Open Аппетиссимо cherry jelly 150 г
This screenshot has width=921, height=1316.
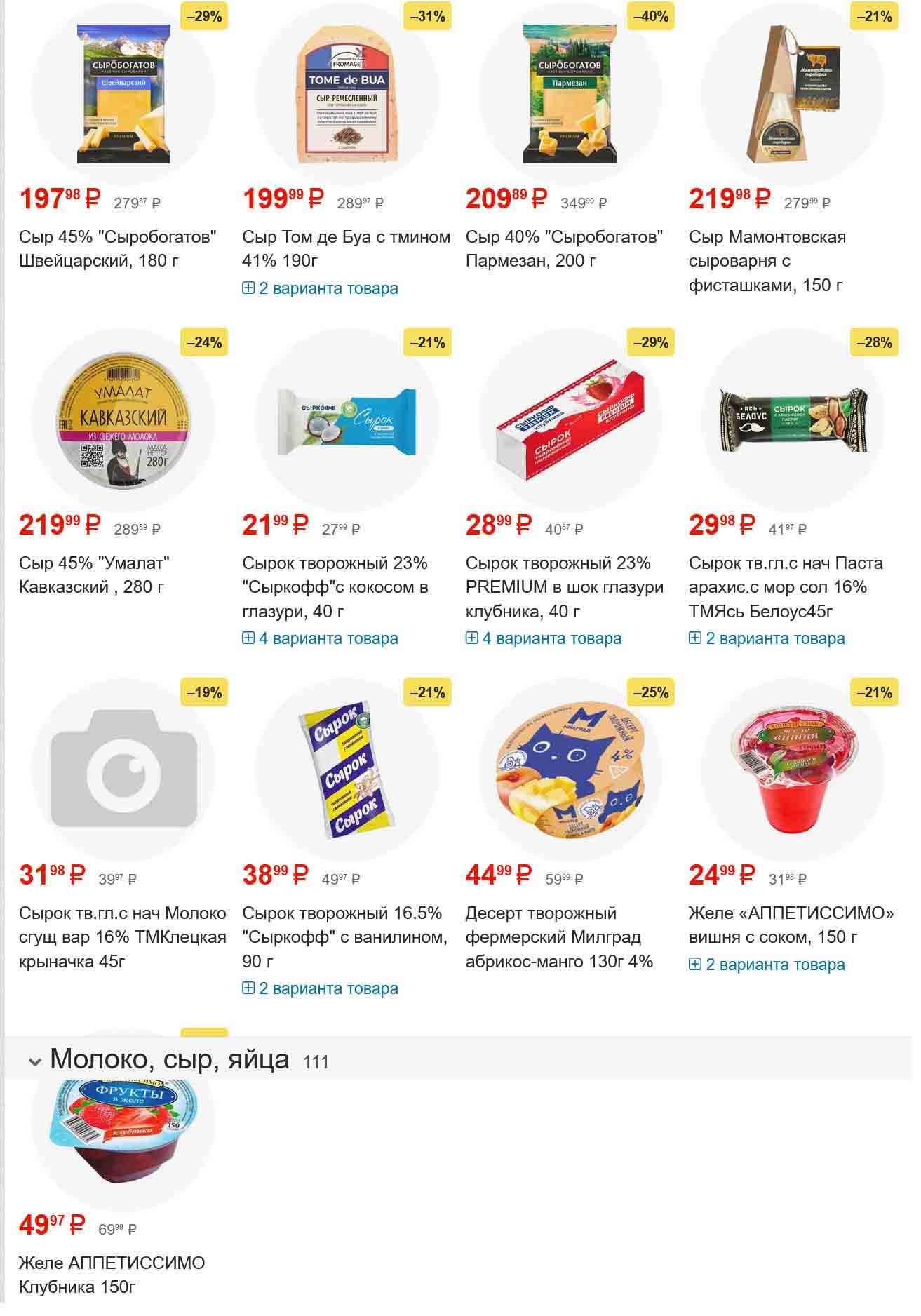(791, 925)
